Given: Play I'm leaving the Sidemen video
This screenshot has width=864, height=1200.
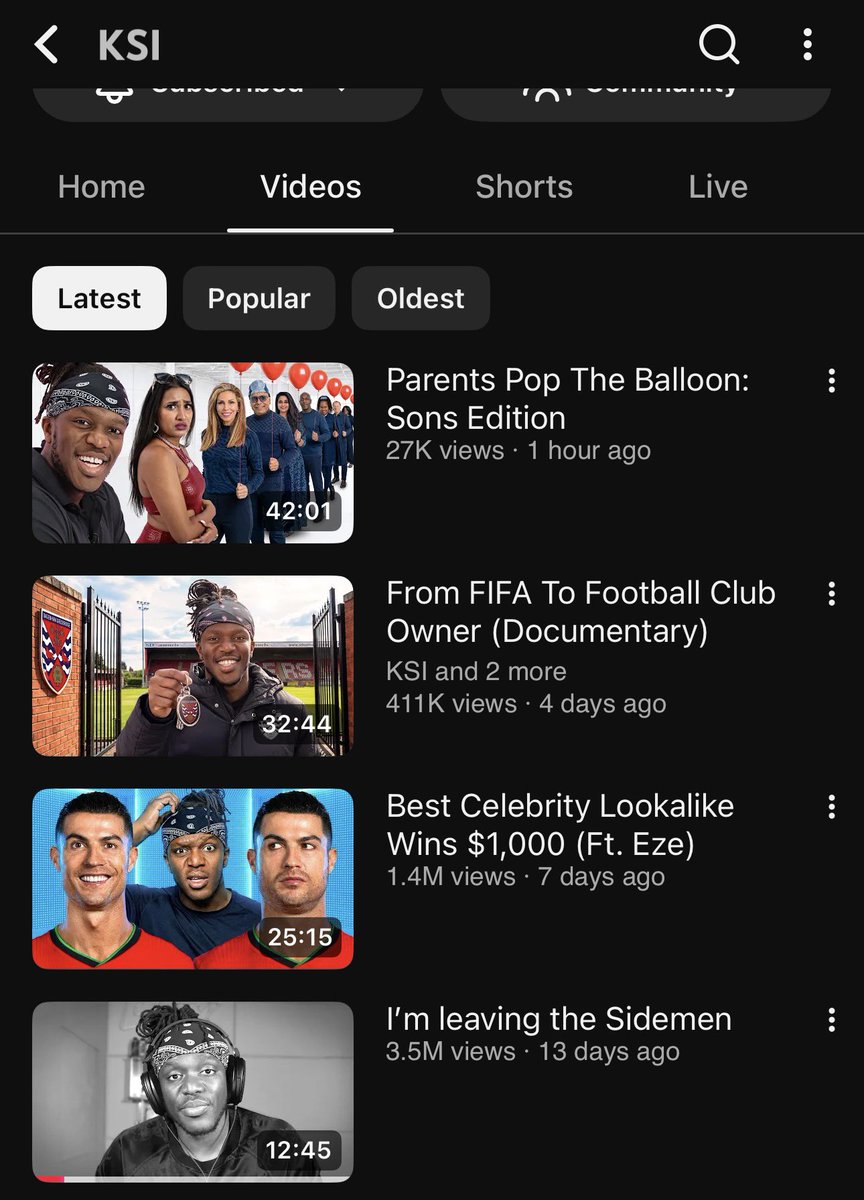Looking at the screenshot, I should pyautogui.click(x=193, y=1092).
